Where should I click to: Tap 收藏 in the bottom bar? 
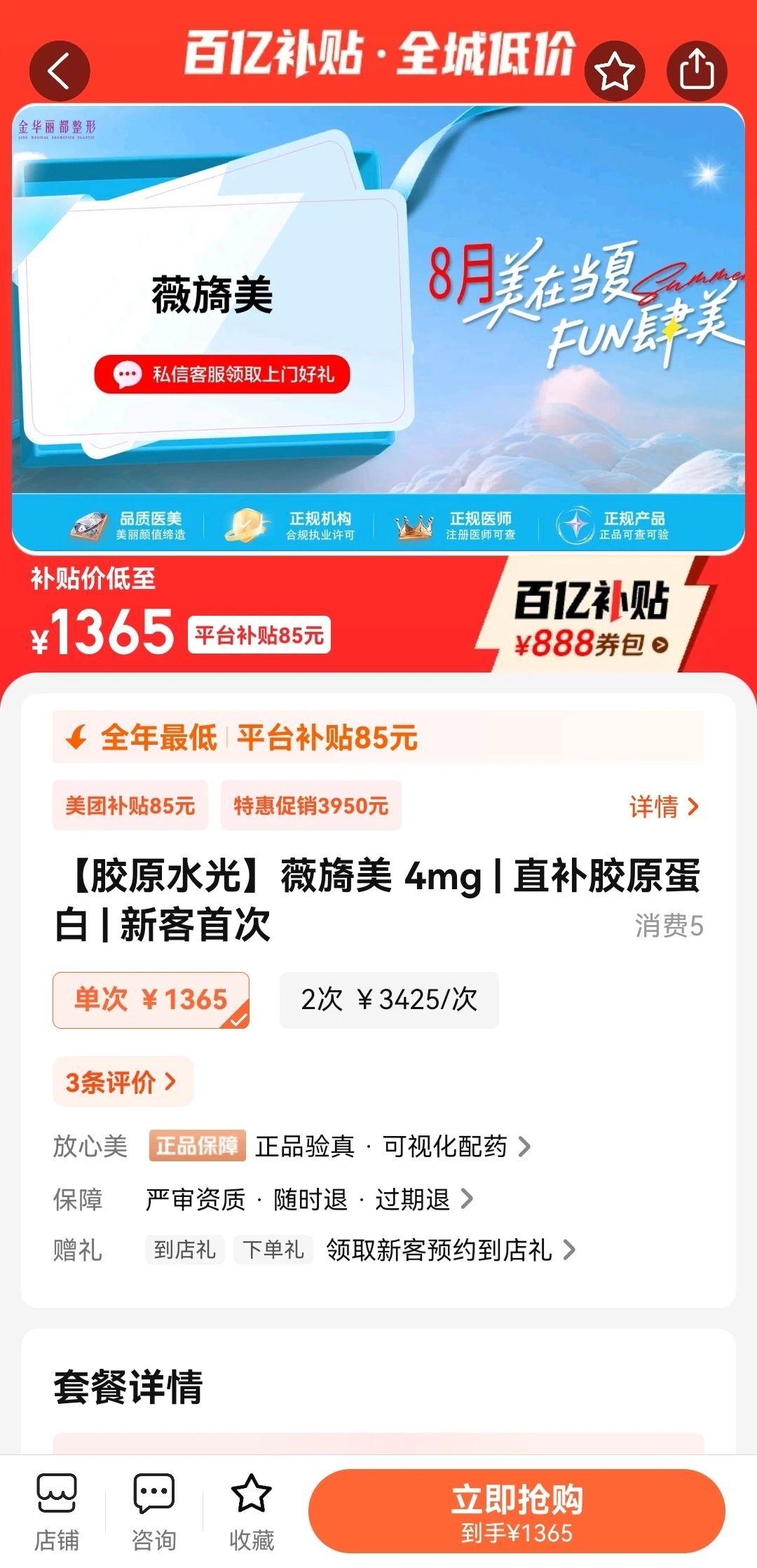tap(251, 1512)
